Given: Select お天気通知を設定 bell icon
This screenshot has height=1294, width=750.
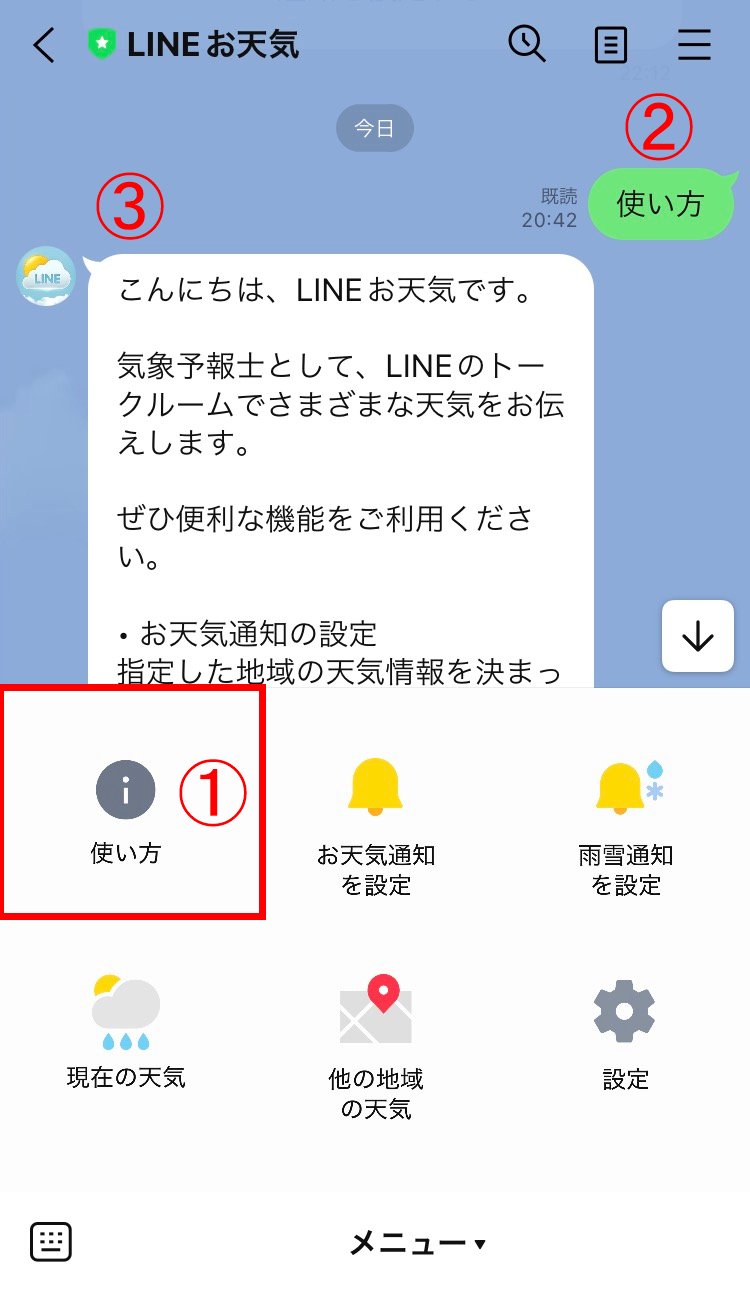Looking at the screenshot, I should (374, 786).
